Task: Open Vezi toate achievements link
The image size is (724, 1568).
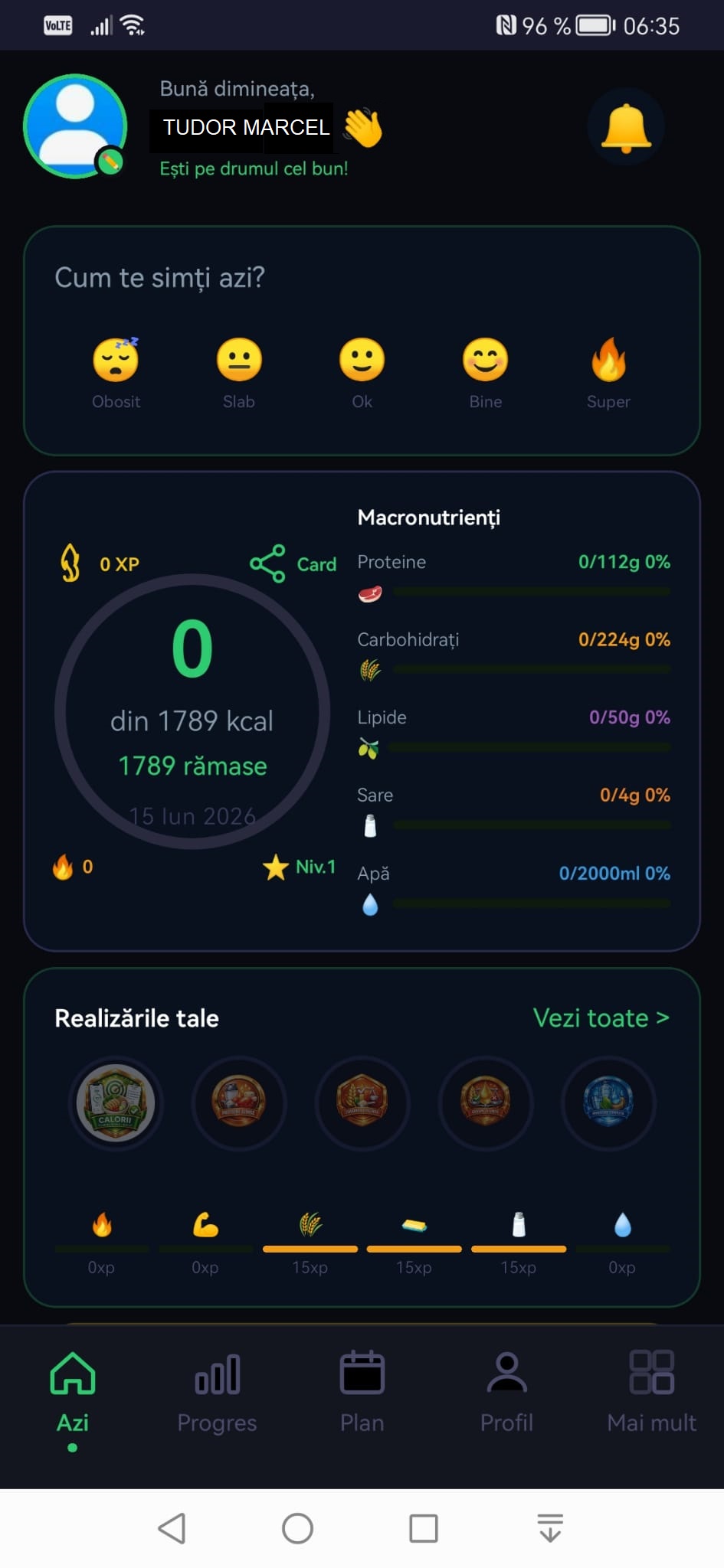Action: click(601, 1018)
